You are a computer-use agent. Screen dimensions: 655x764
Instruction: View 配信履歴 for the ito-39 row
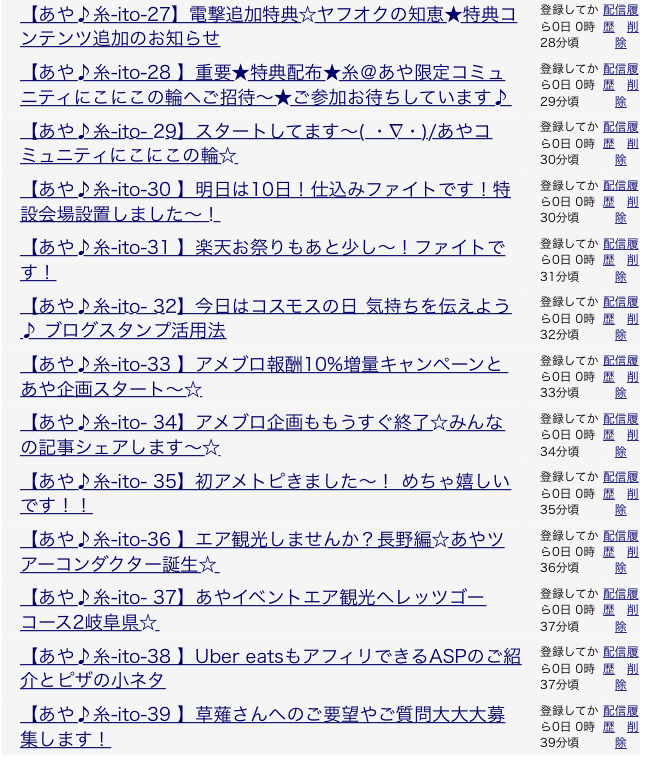click(620, 711)
